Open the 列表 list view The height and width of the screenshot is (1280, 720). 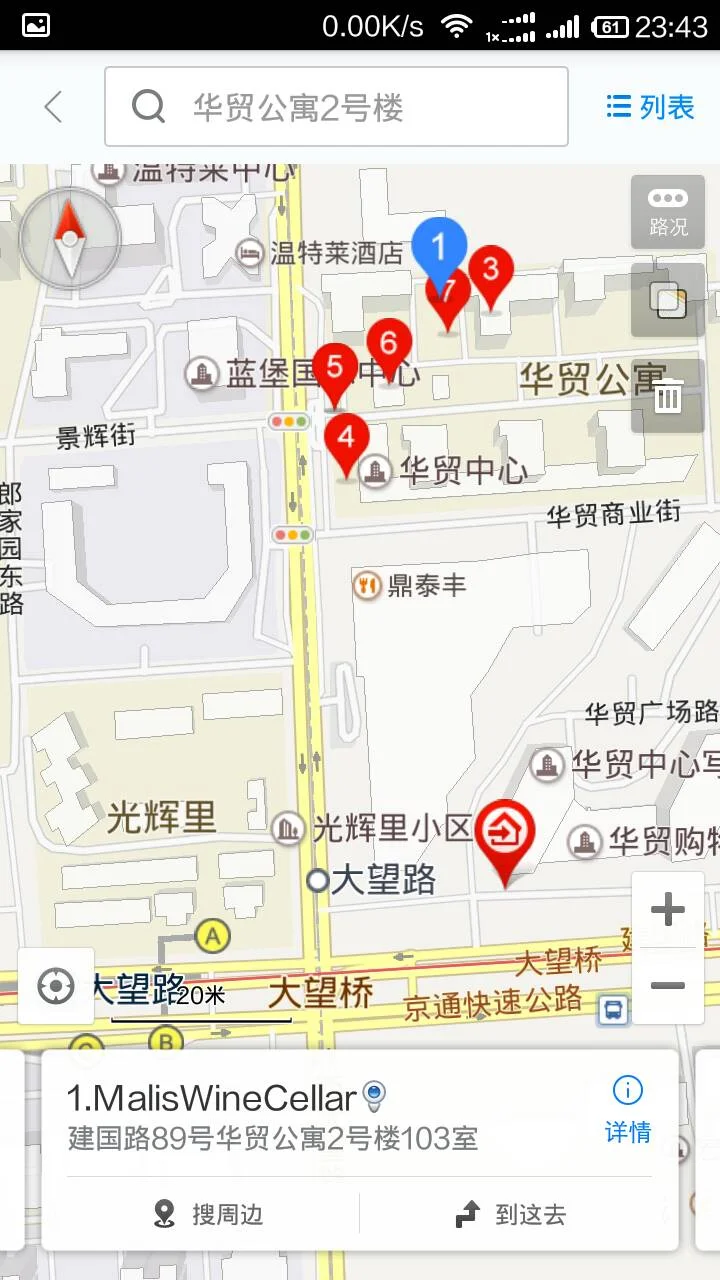pyautogui.click(x=648, y=105)
